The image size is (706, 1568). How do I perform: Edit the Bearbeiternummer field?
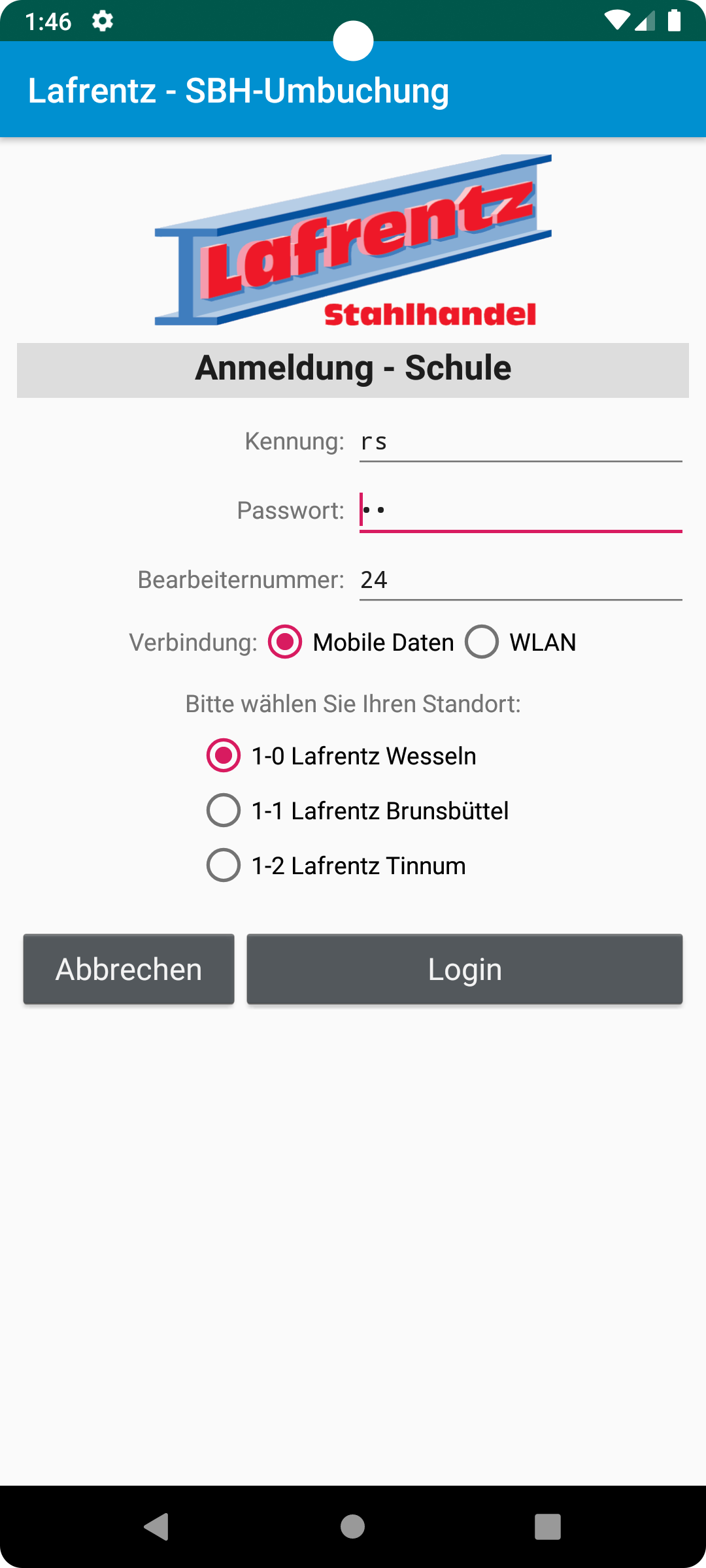click(x=520, y=580)
